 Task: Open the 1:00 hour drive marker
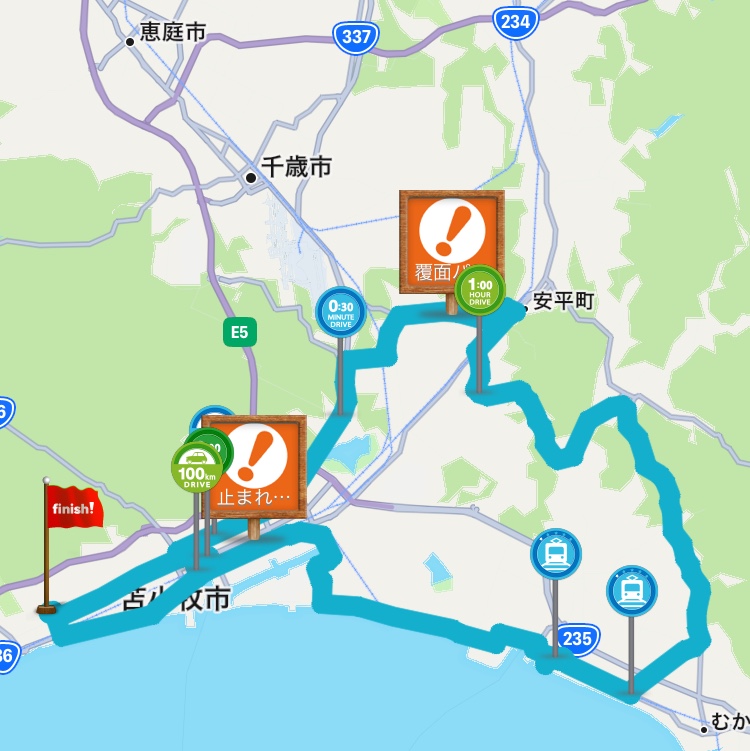click(x=480, y=290)
